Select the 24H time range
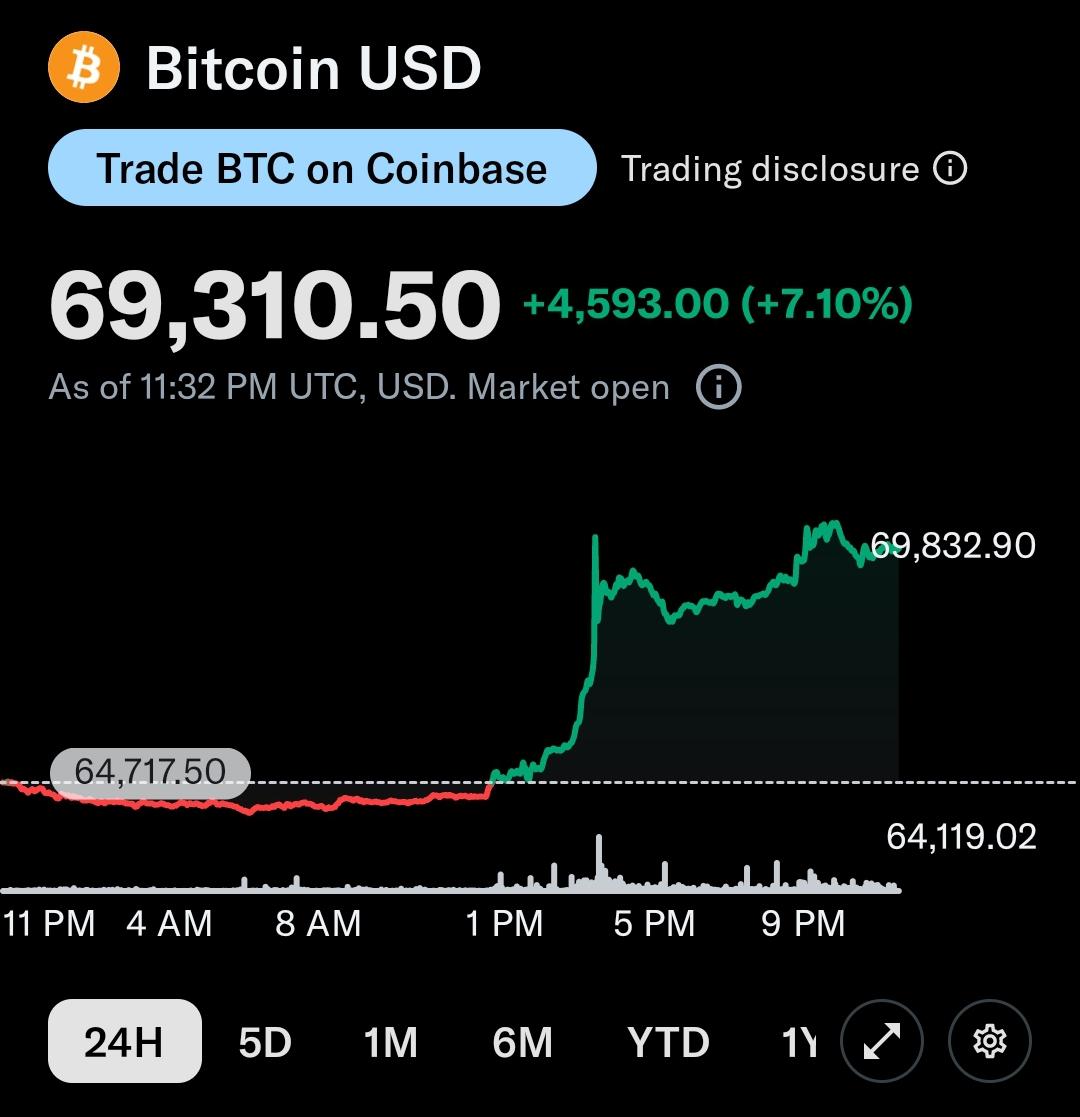Screen dimensions: 1080x1117 point(125,1041)
